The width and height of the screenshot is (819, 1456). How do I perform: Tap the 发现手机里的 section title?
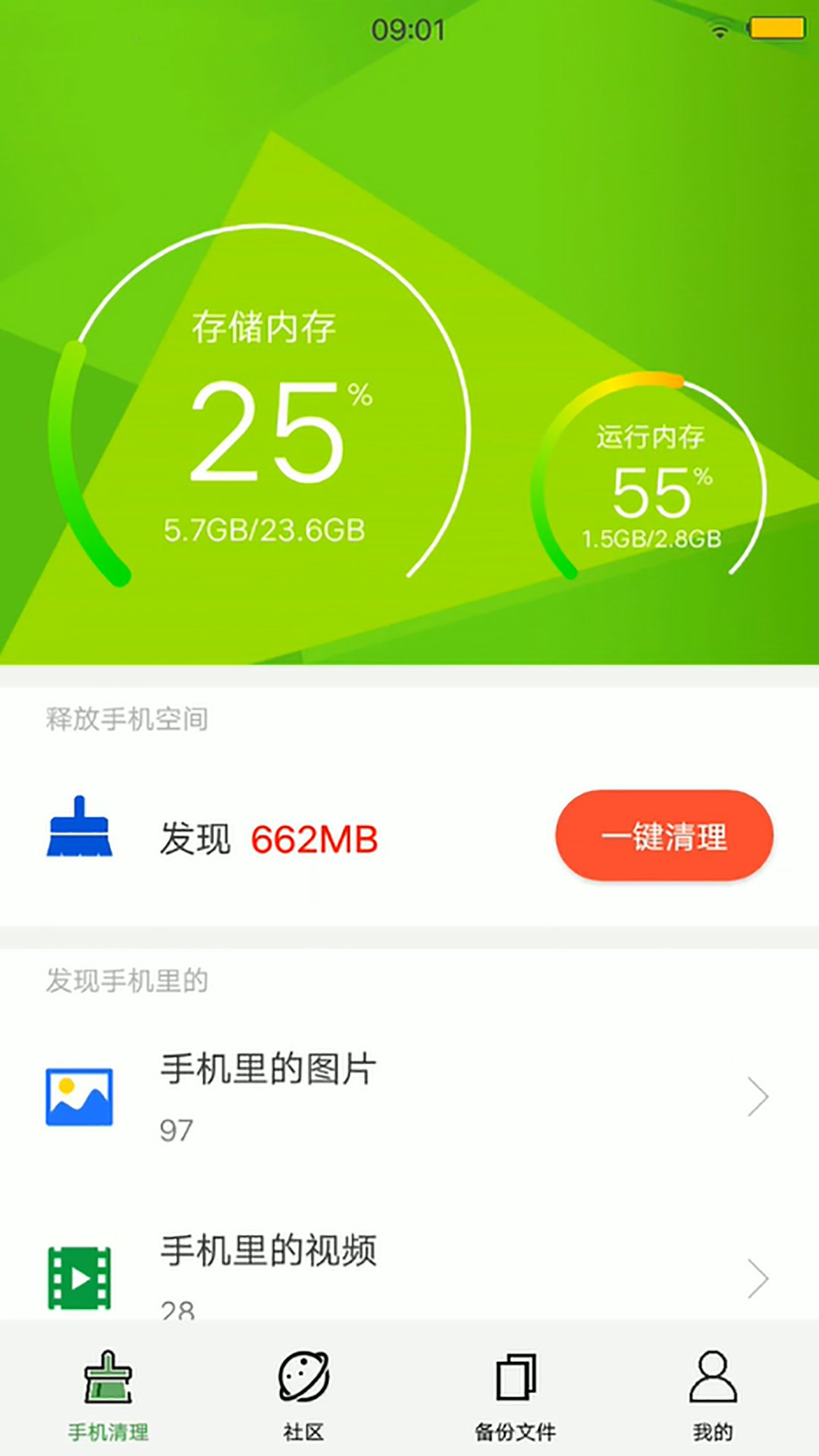(127, 978)
